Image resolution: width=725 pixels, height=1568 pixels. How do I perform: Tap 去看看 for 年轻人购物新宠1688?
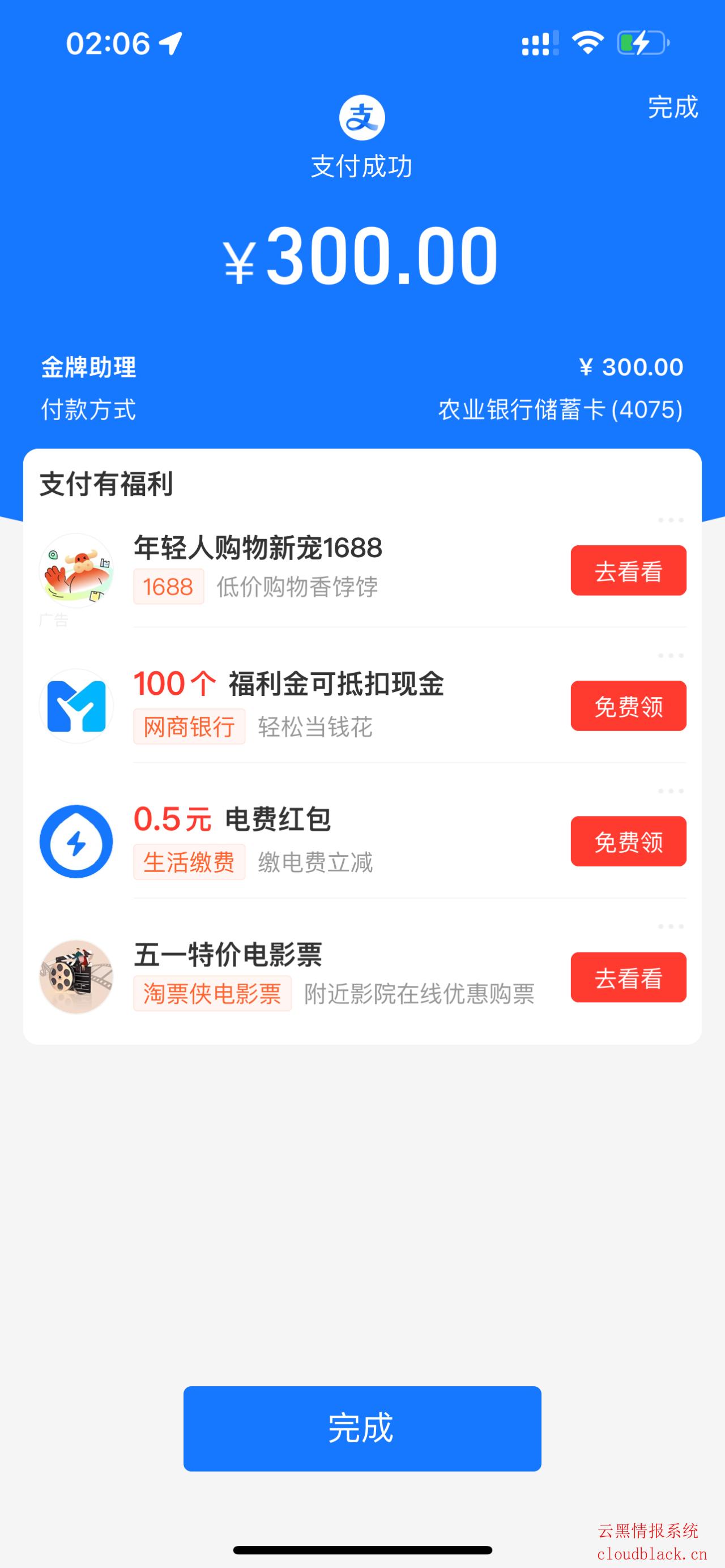tap(628, 570)
